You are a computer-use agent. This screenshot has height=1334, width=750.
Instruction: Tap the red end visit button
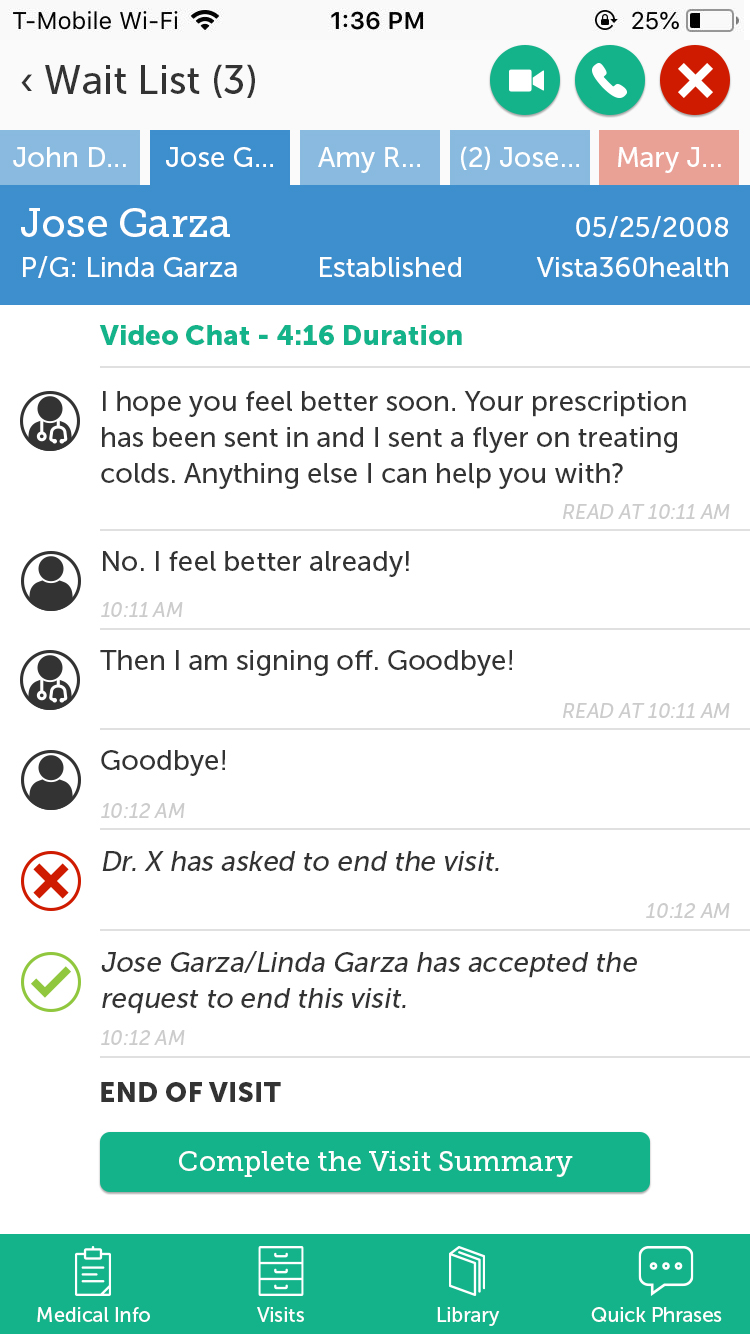coord(695,81)
